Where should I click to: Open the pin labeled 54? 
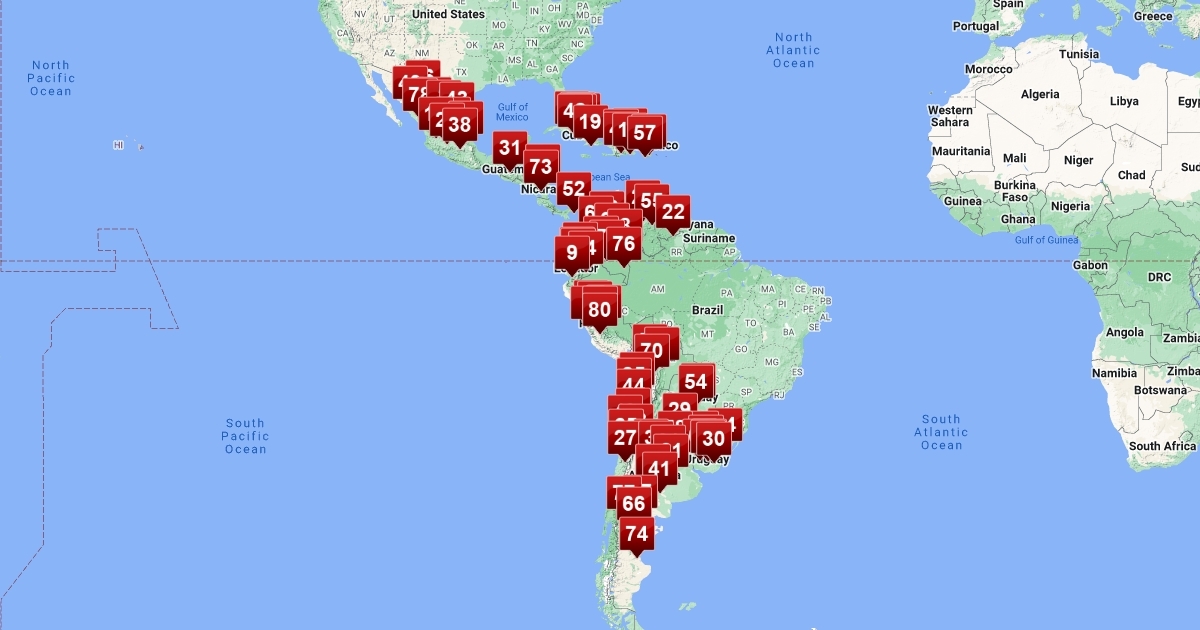pyautogui.click(x=696, y=382)
